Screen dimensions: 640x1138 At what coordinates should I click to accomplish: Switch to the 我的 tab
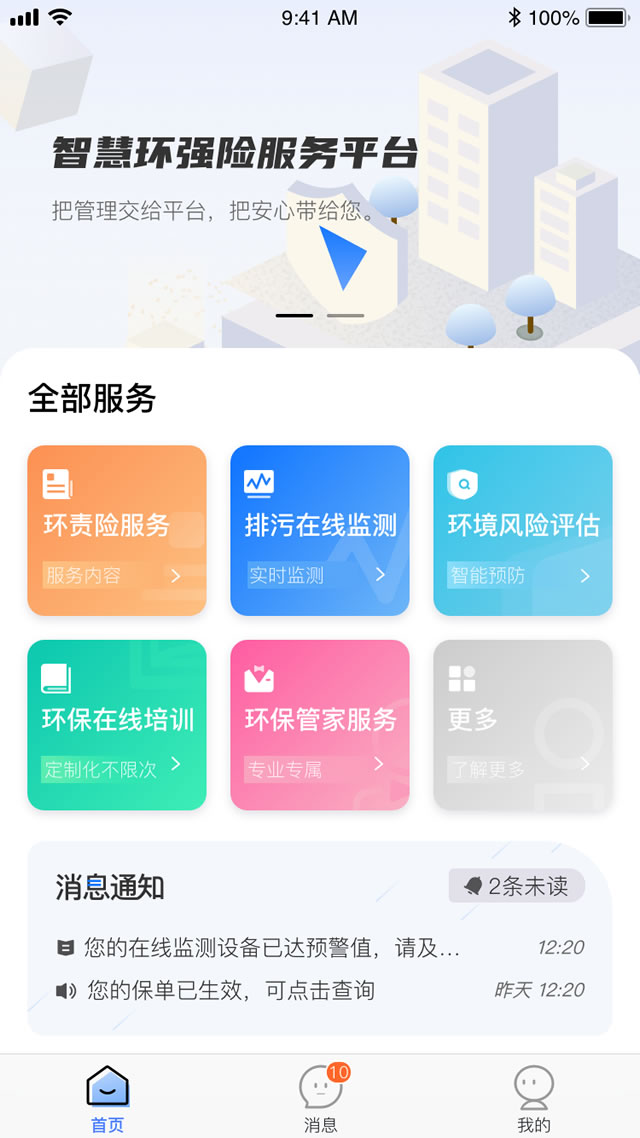click(x=533, y=1098)
